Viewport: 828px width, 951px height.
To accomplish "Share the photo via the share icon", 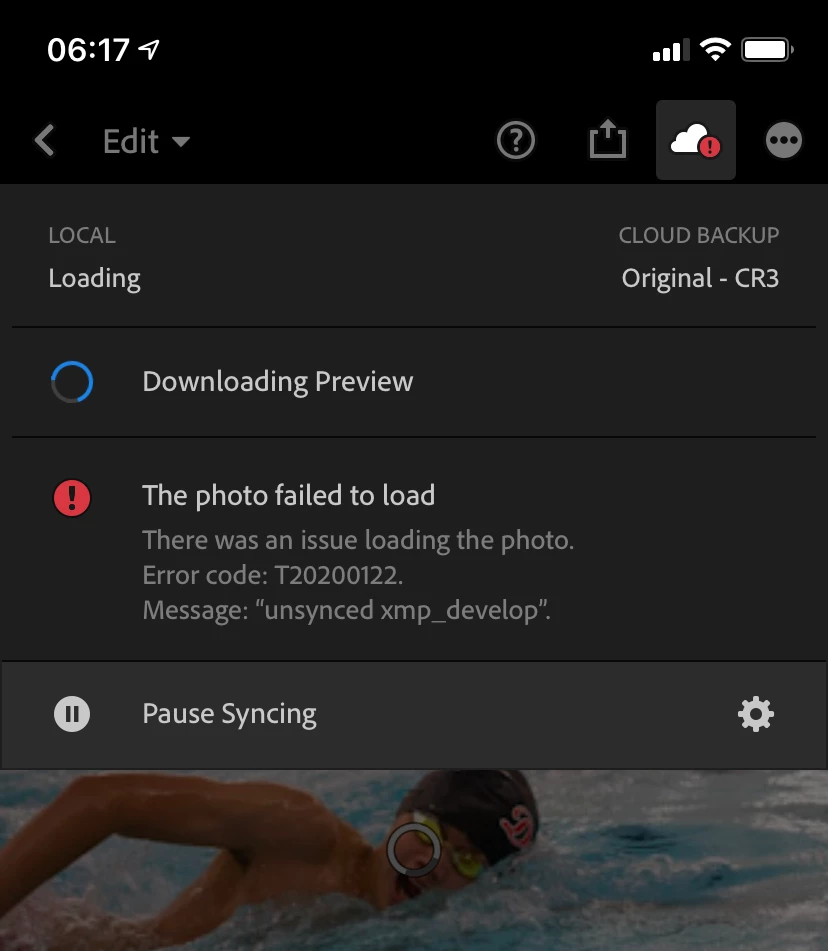I will click(x=606, y=140).
